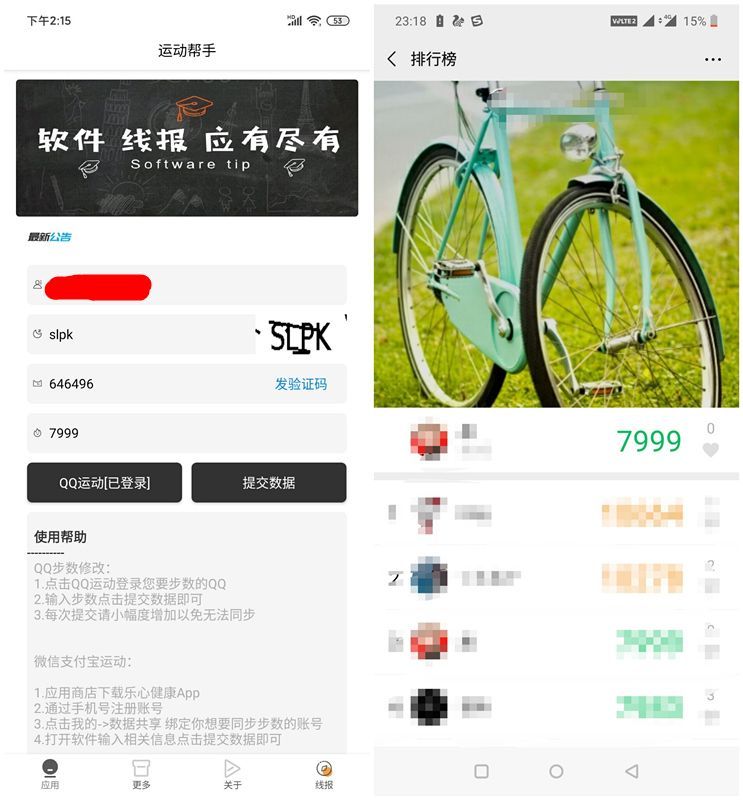
Task: Tap the system home circle button
Action: click(x=556, y=771)
